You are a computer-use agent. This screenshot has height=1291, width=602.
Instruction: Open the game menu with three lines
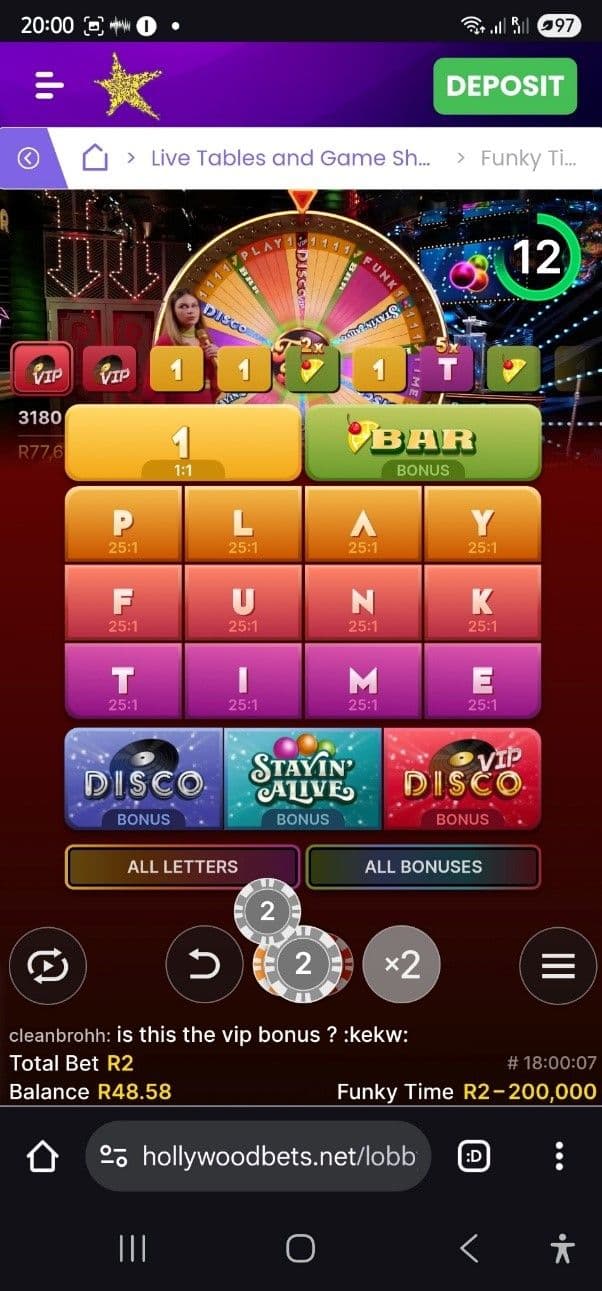pos(558,965)
